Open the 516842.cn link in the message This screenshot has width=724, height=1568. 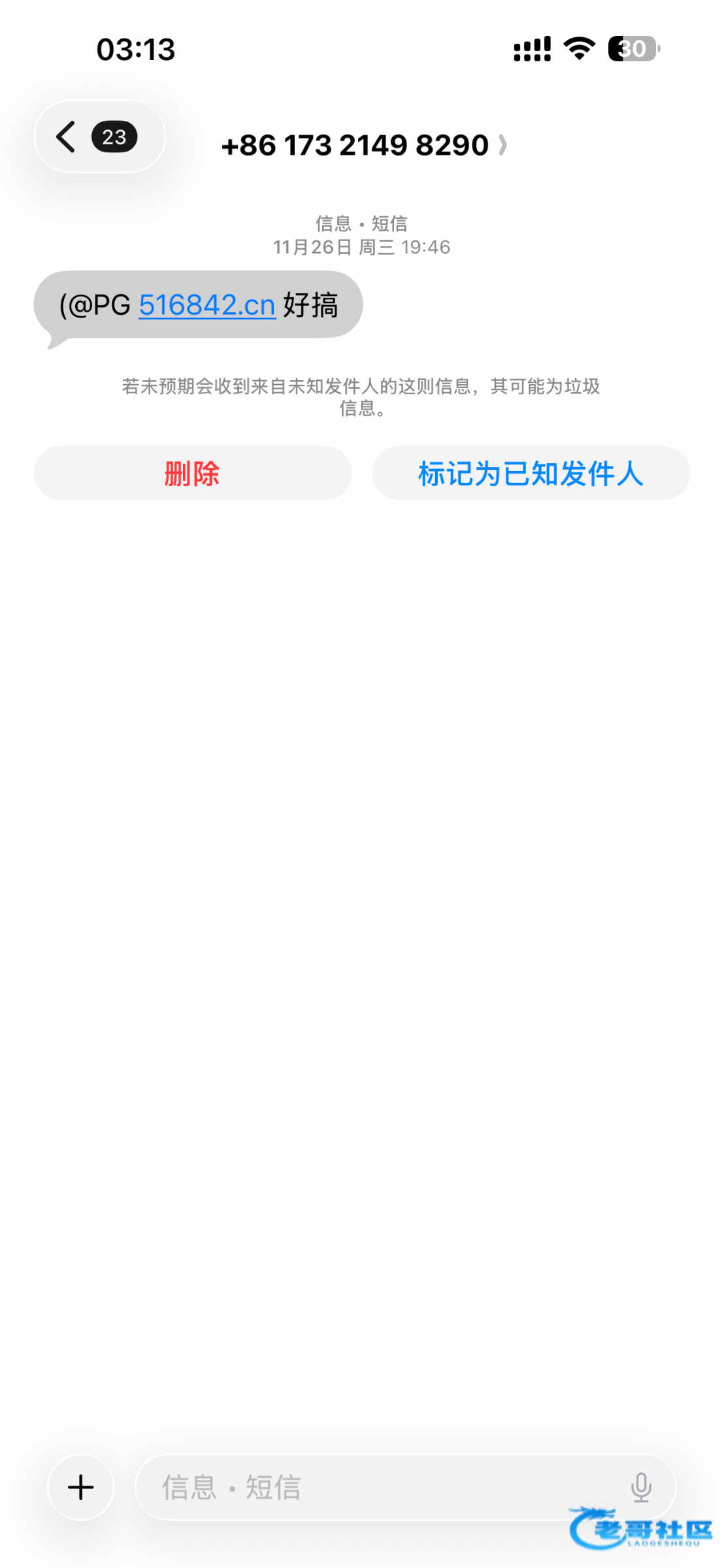(x=206, y=305)
